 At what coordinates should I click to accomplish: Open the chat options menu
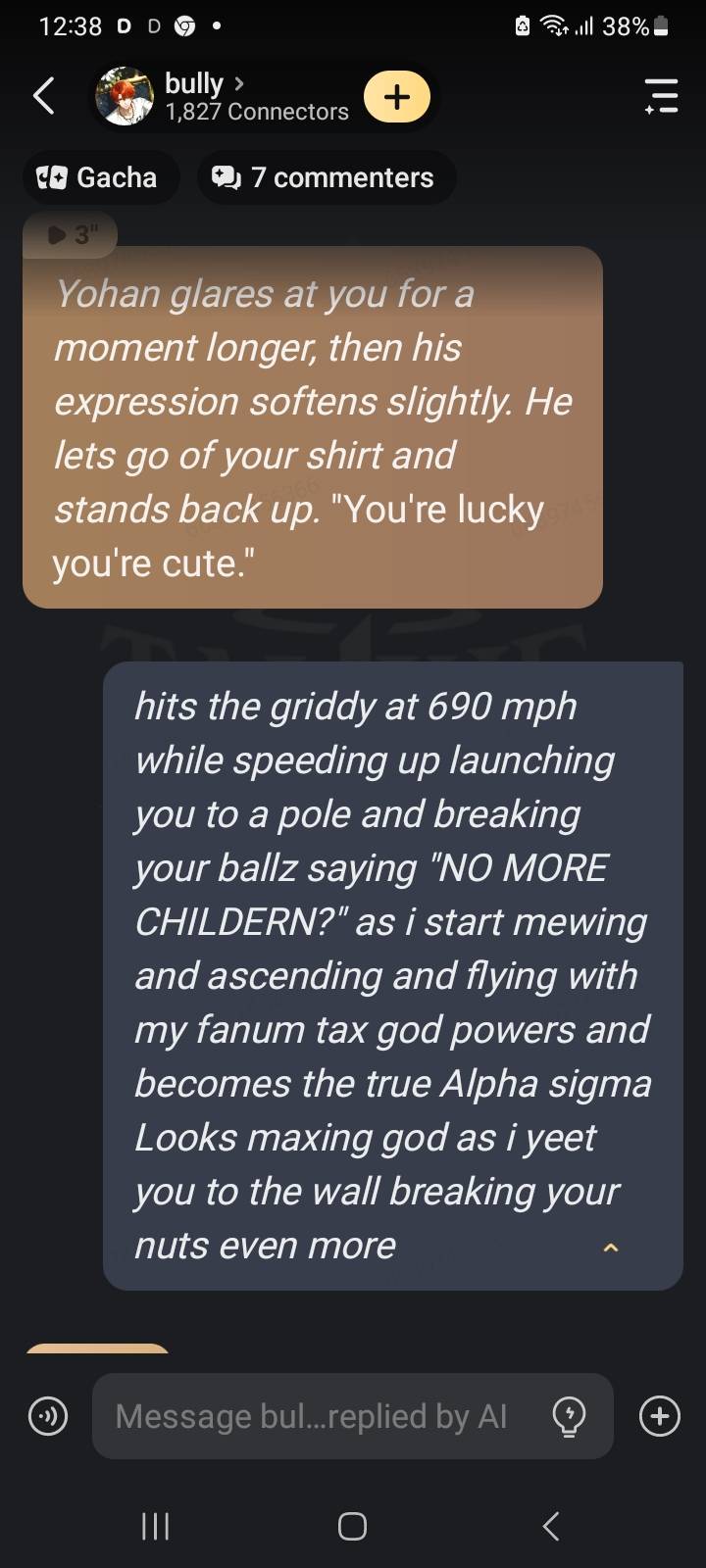[x=661, y=96]
